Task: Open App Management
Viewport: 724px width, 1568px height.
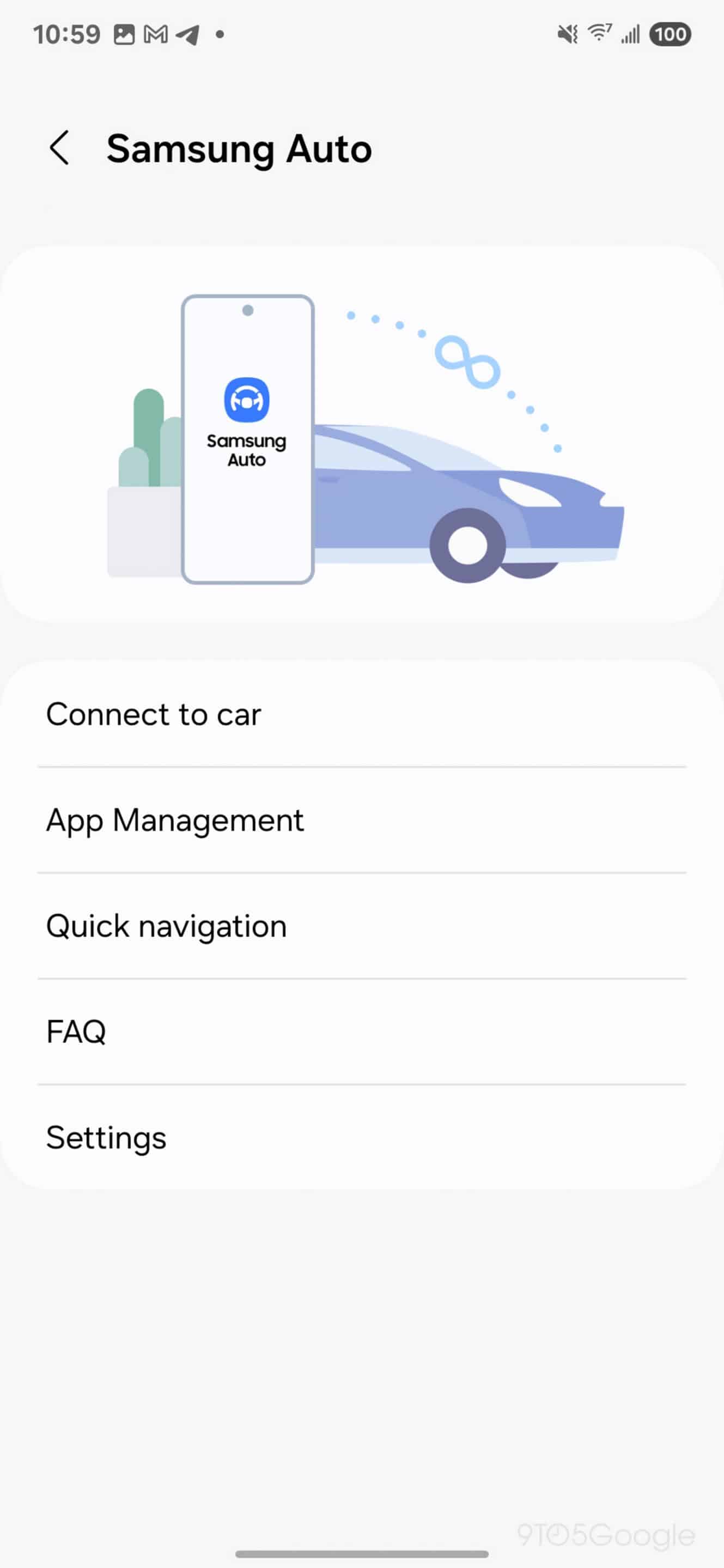Action: click(362, 820)
